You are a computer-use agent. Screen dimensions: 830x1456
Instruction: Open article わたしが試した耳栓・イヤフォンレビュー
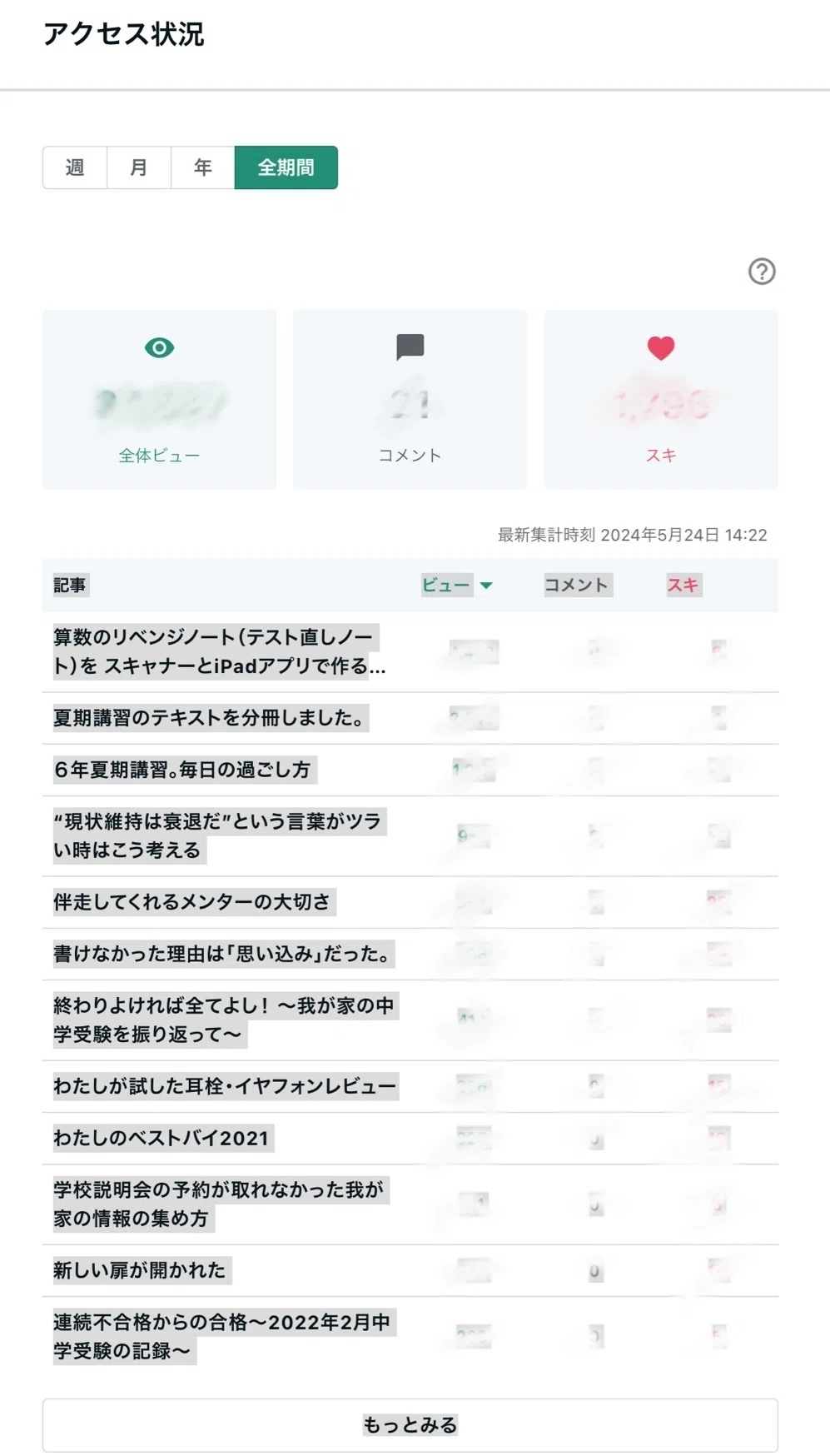225,1086
